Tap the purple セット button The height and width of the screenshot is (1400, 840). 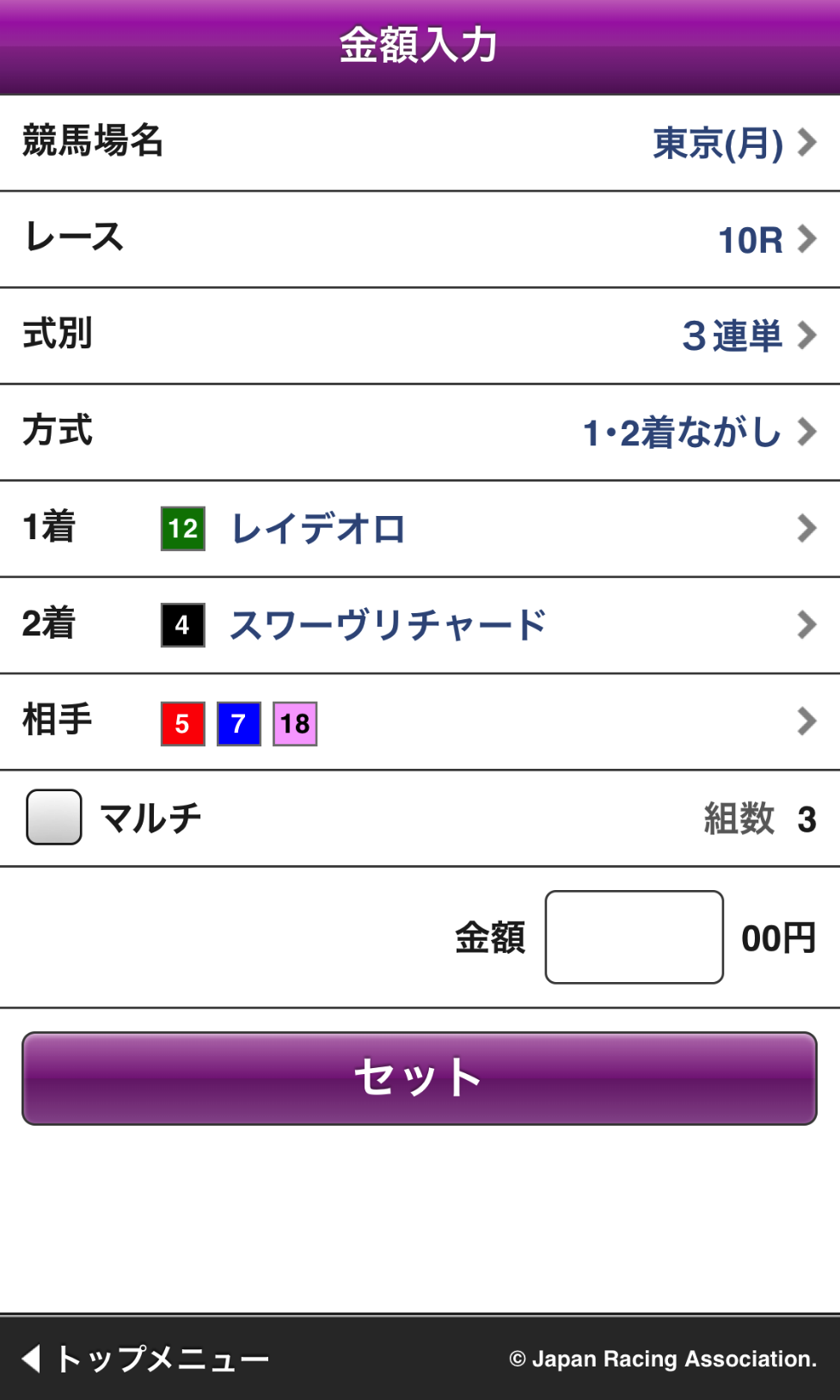[x=420, y=1078]
